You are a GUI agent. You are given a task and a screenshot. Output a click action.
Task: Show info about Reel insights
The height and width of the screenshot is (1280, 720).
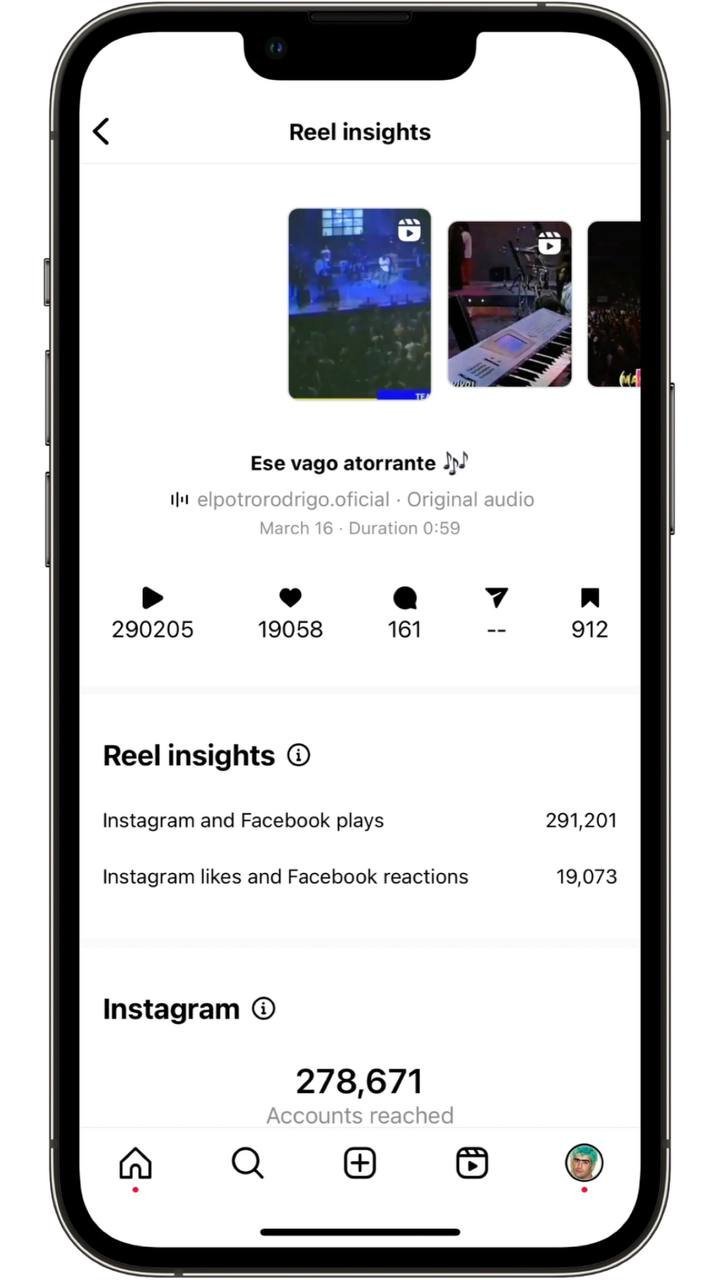[298, 755]
